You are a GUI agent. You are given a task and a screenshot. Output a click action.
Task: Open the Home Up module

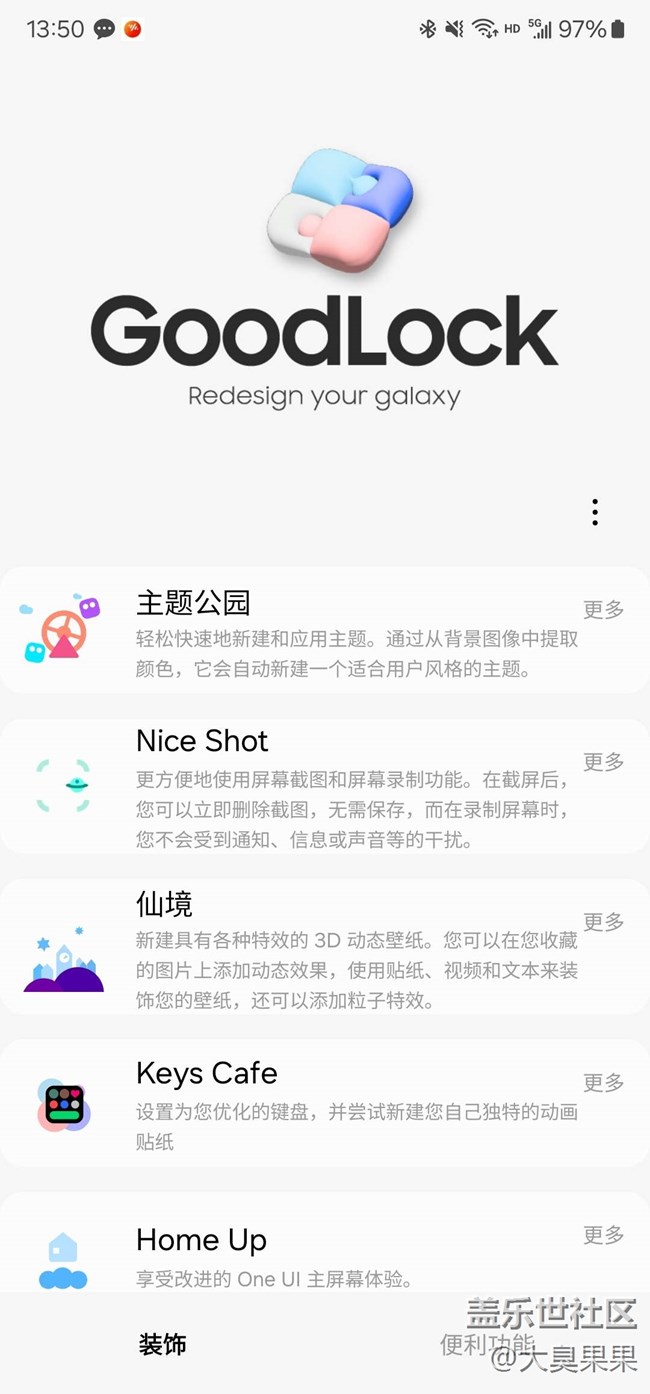(x=325, y=1242)
